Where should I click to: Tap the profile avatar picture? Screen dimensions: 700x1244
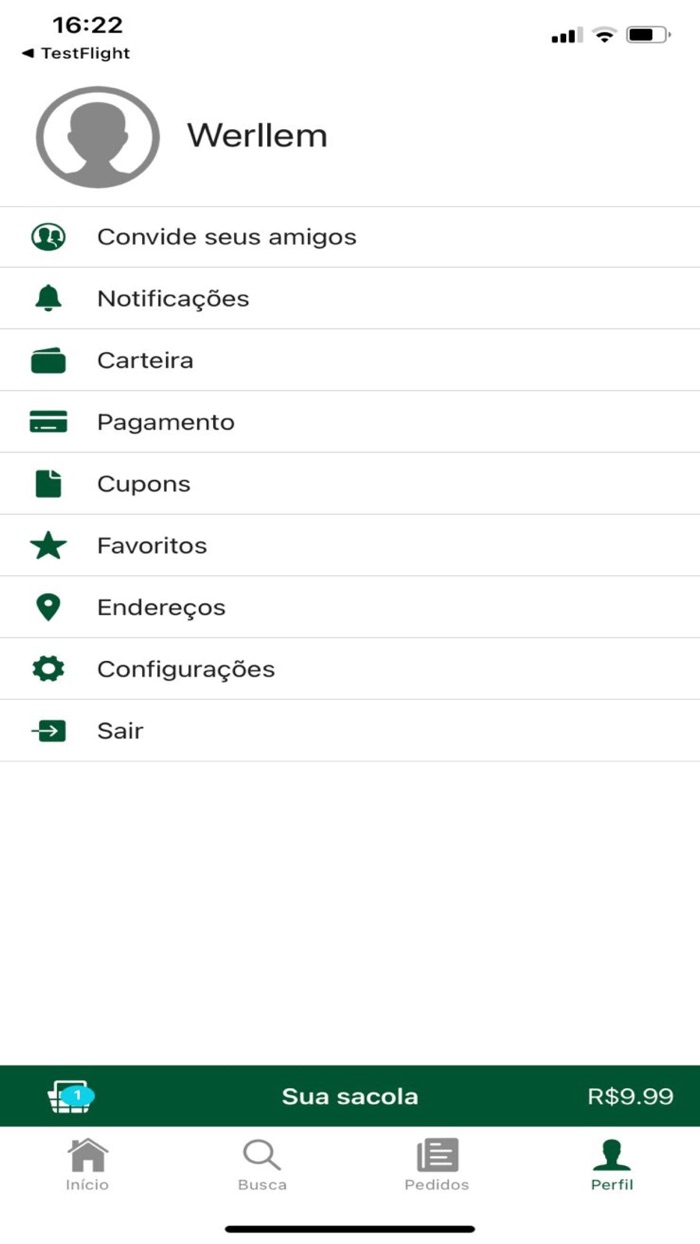point(98,137)
